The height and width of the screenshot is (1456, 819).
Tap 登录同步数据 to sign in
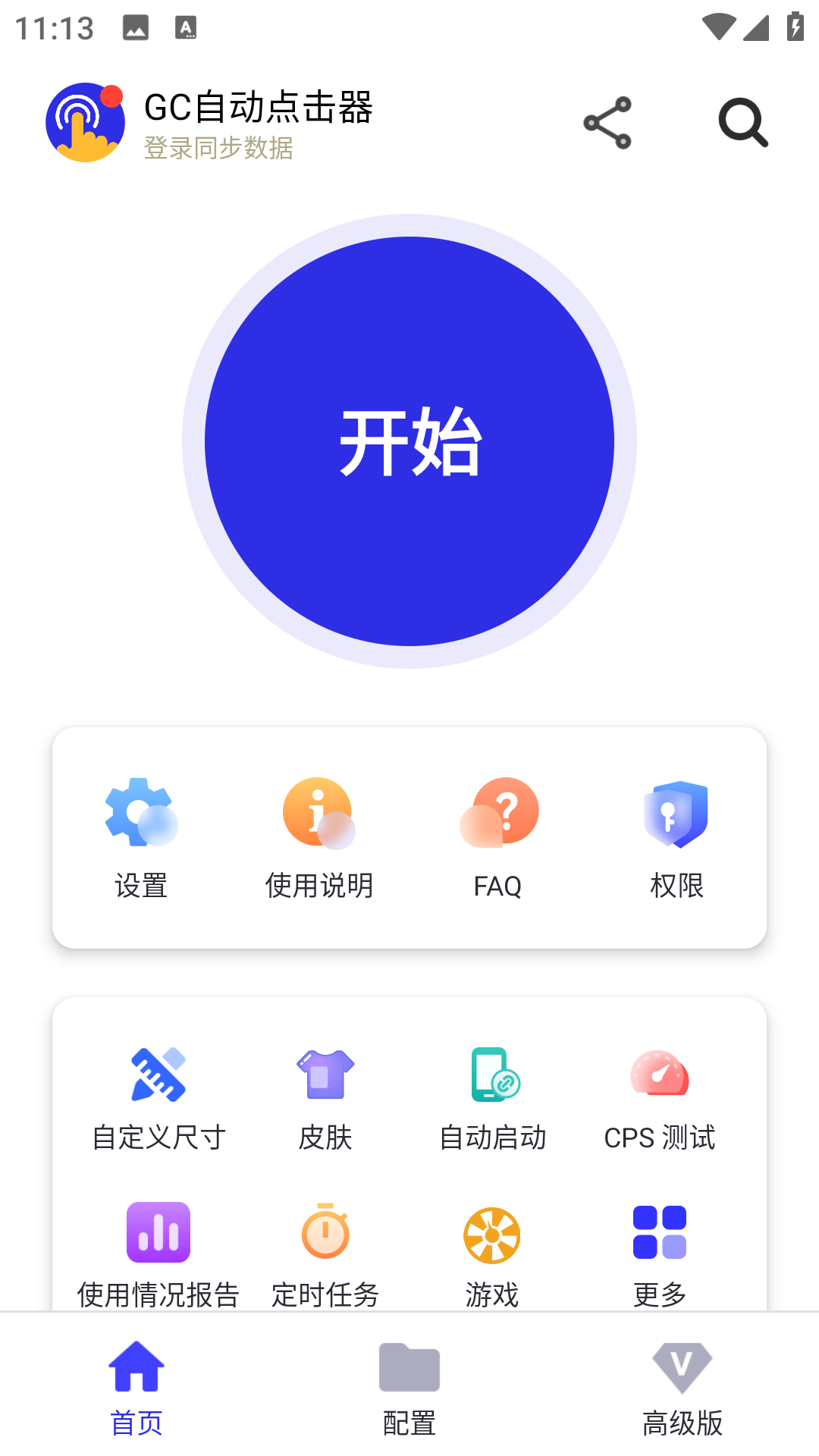[x=218, y=149]
